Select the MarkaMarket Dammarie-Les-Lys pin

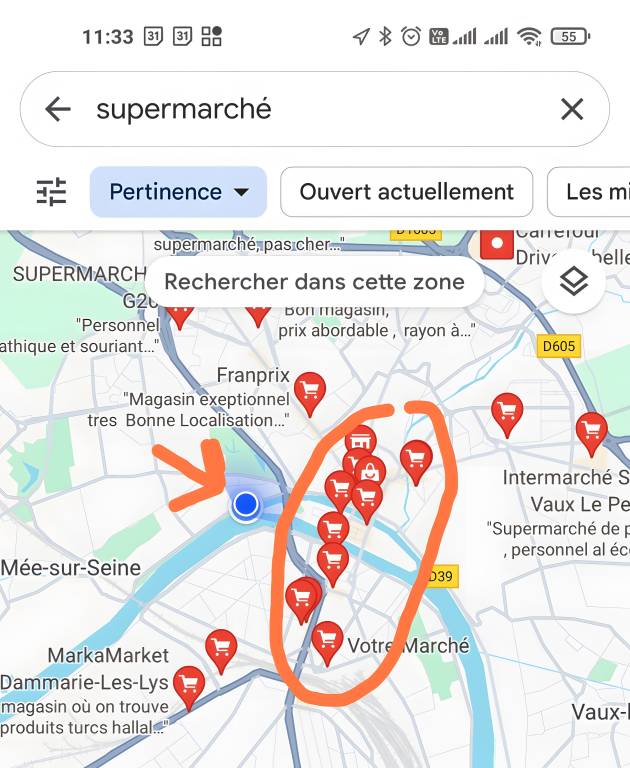189,684
